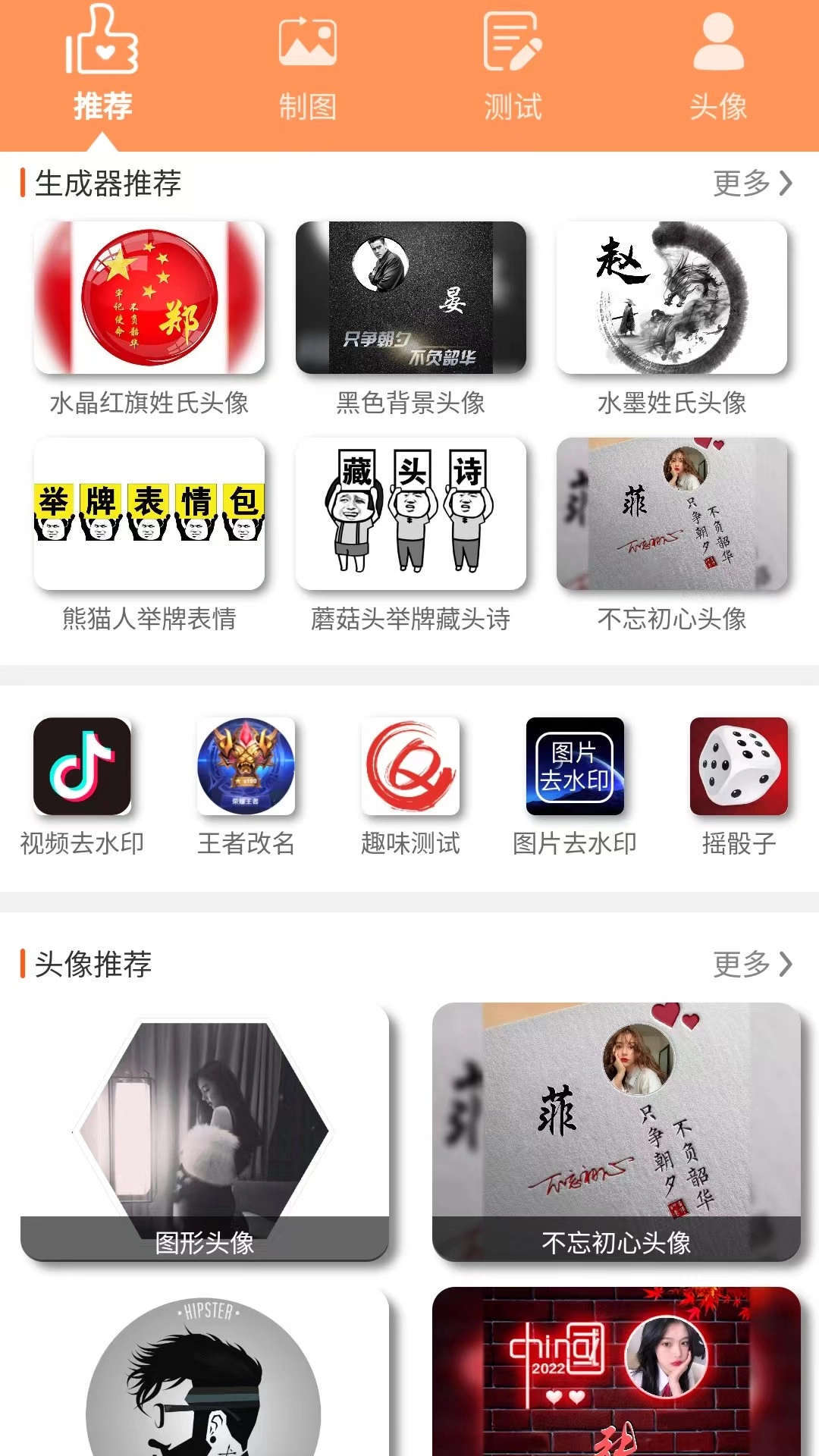
Task: Select the 推荐 tab
Action: pos(102,68)
